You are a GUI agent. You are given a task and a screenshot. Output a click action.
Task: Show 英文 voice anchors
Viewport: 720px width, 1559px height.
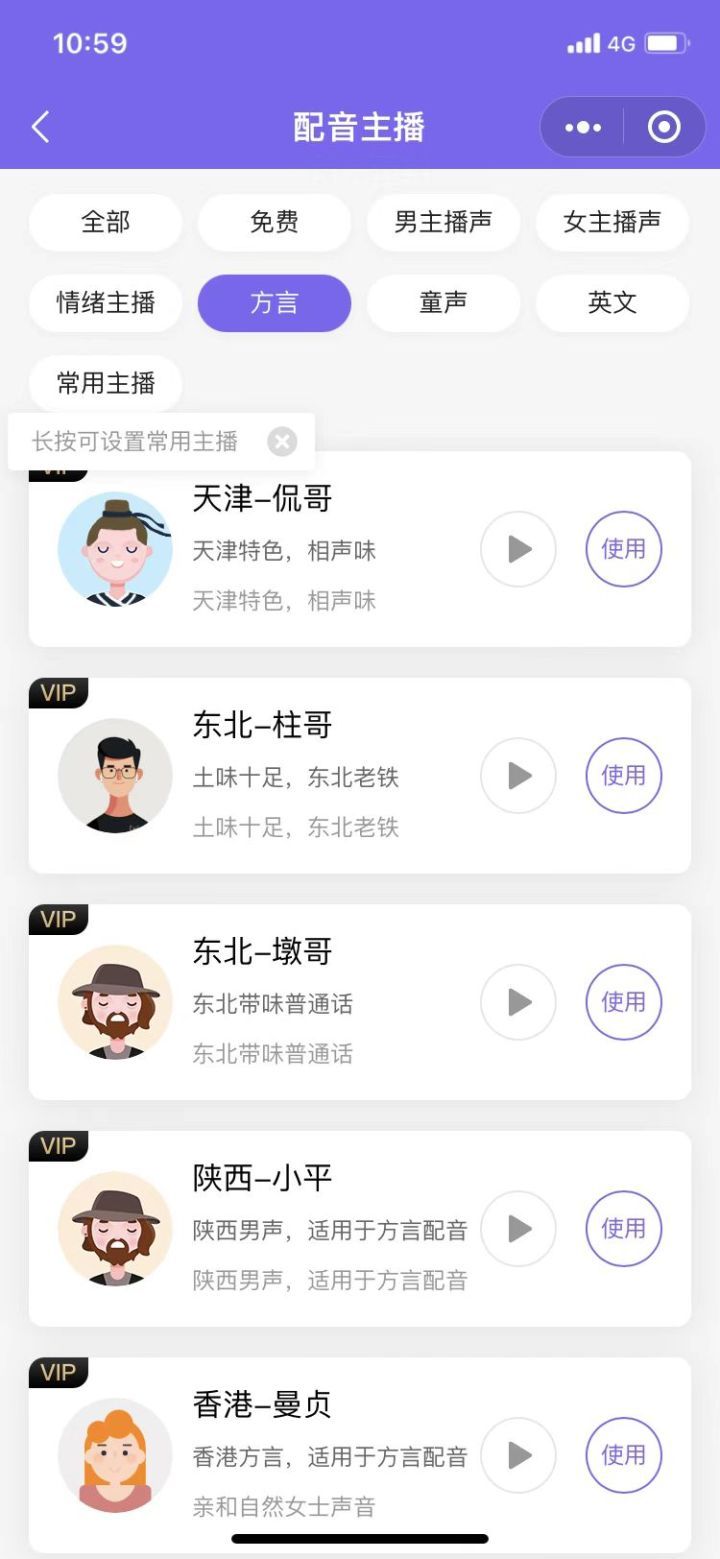click(612, 303)
